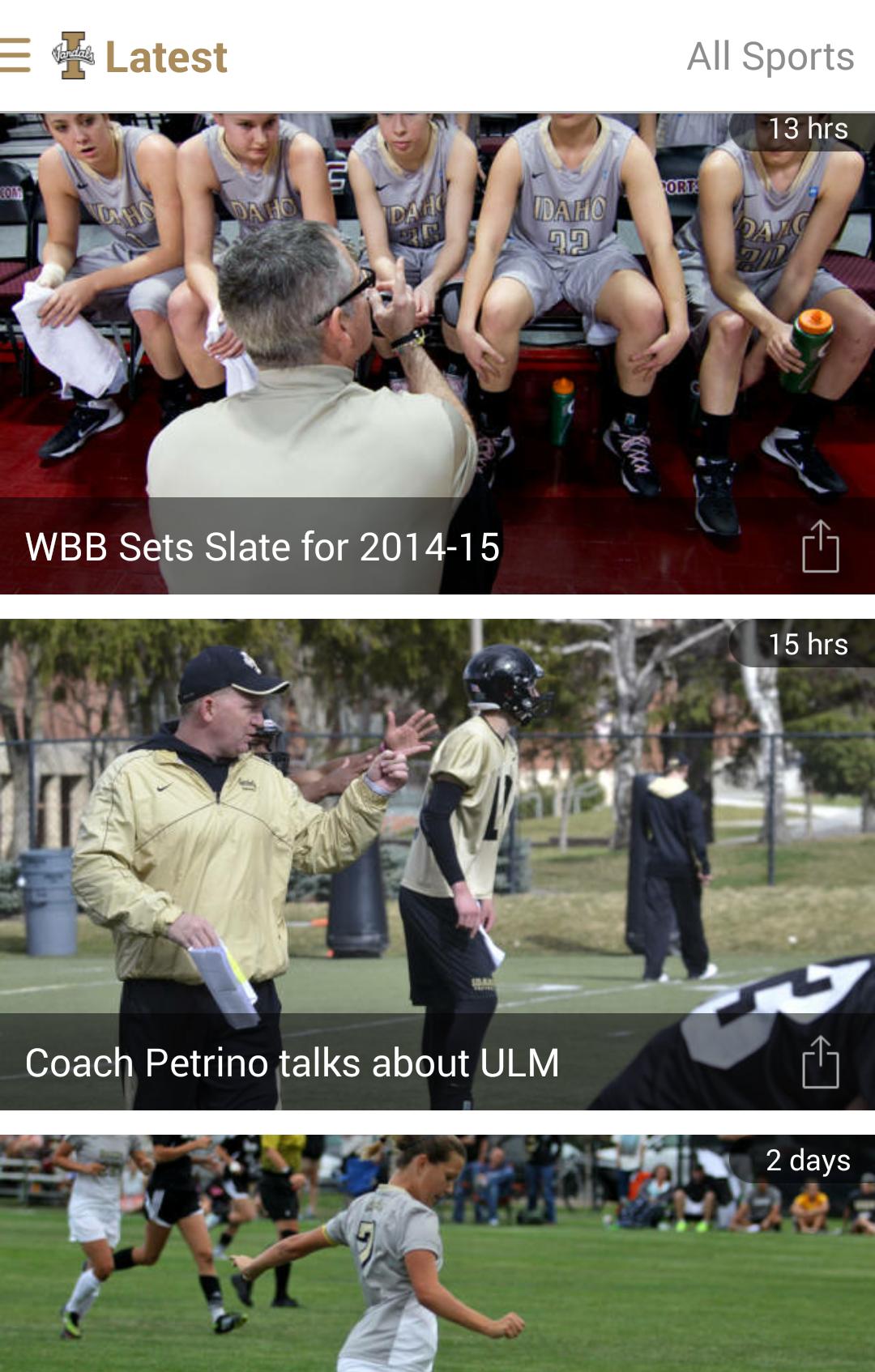Open the hamburger navigation drawer
This screenshot has height=1372, width=875.
(16, 55)
